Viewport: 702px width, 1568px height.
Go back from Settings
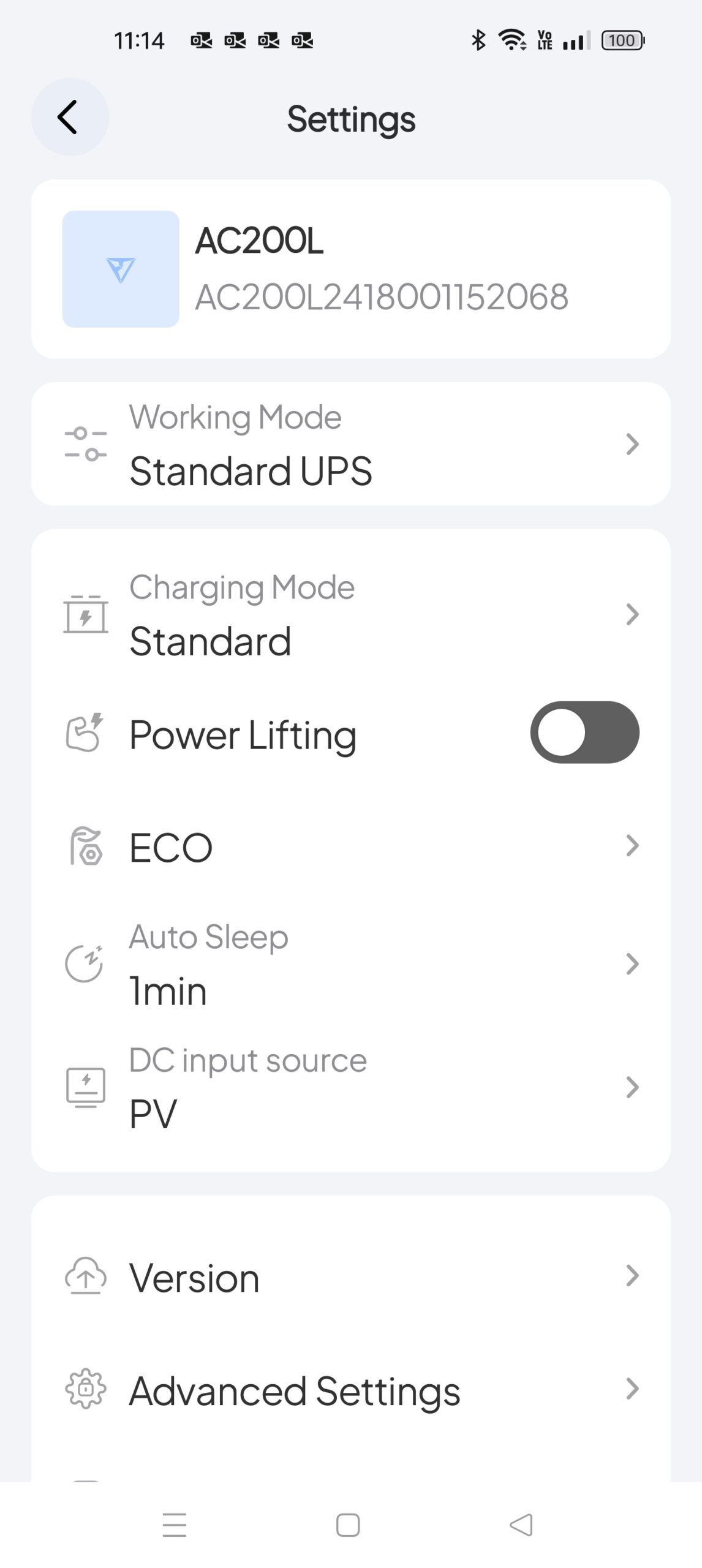click(x=69, y=117)
